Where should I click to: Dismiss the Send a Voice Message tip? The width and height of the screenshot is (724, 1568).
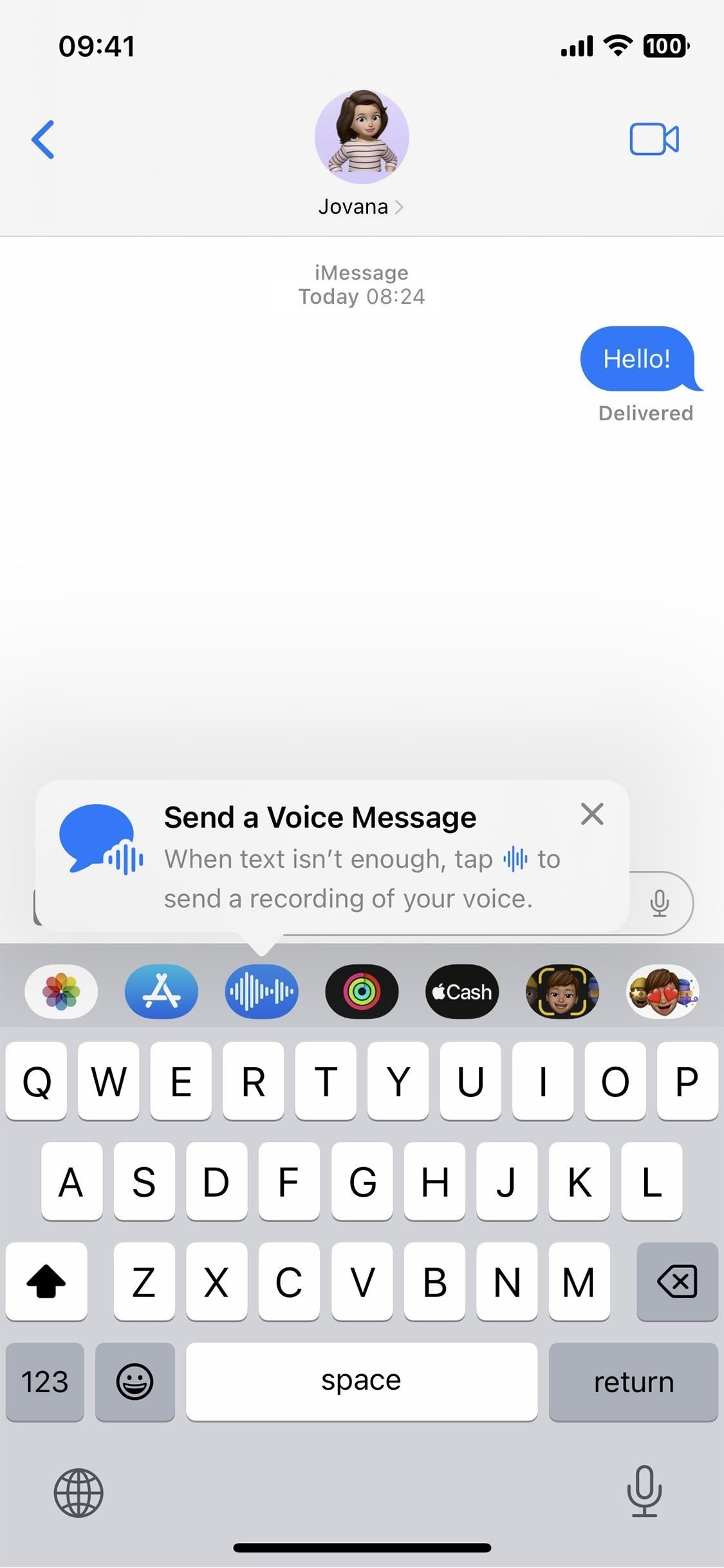(591, 814)
